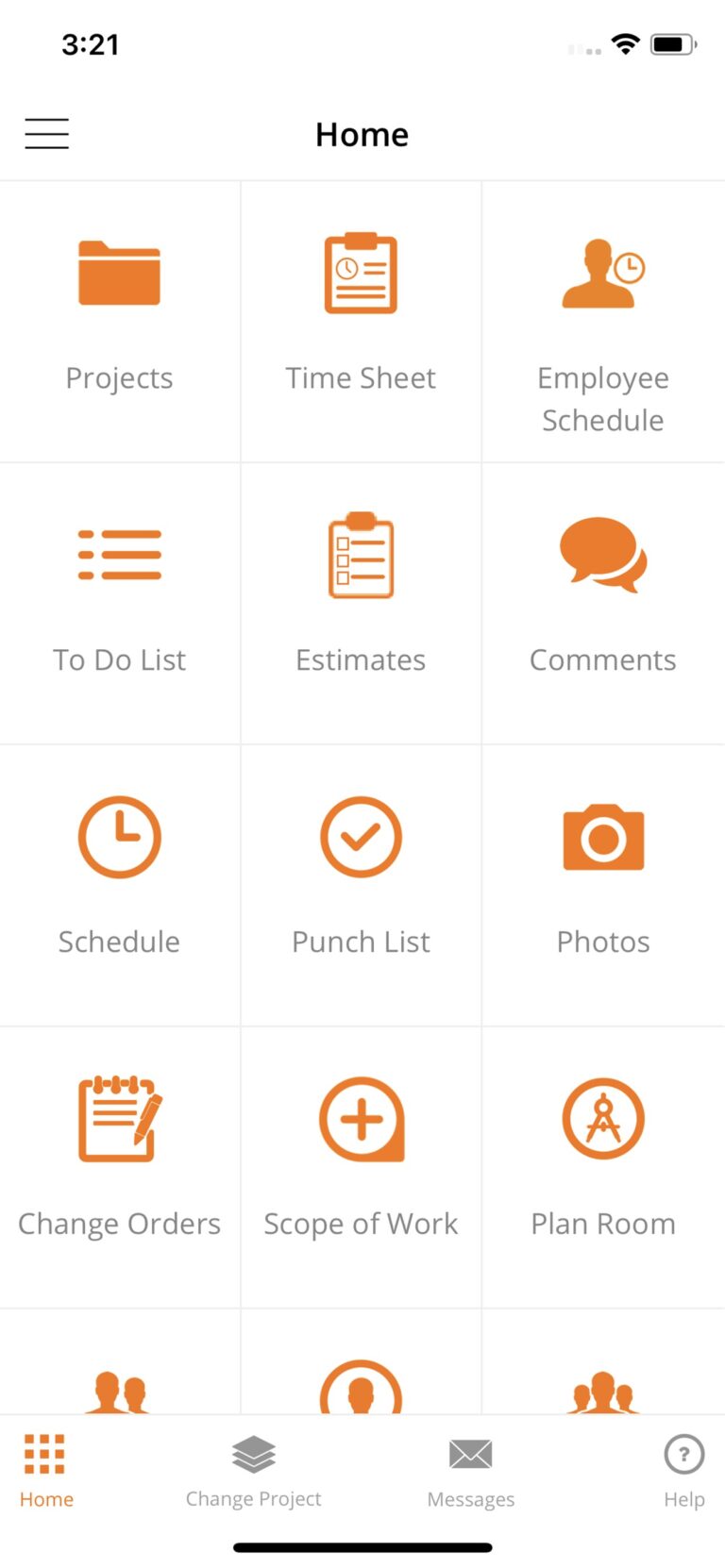
Task: Tap the Change Project layers icon
Action: (x=253, y=1454)
